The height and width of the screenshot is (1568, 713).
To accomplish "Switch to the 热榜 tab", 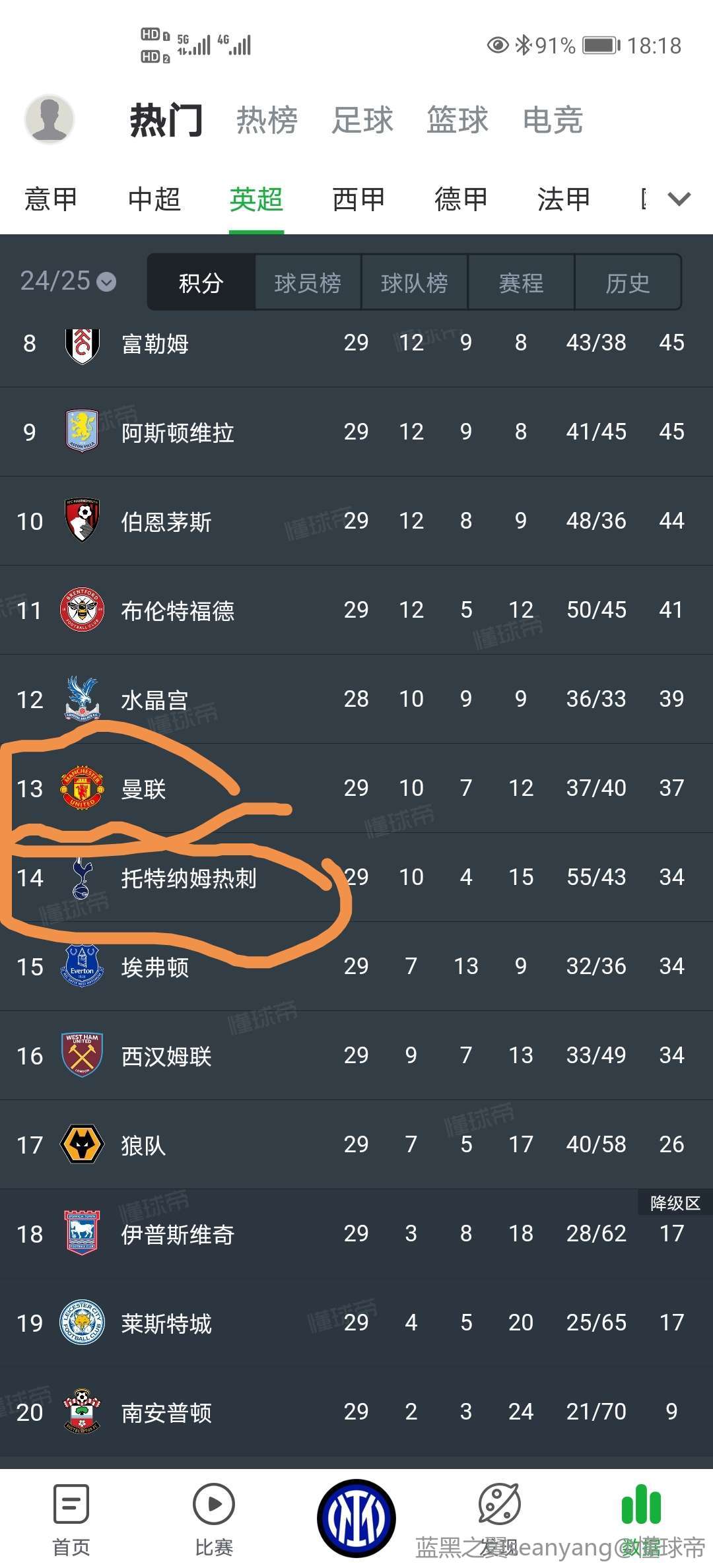I will [267, 120].
